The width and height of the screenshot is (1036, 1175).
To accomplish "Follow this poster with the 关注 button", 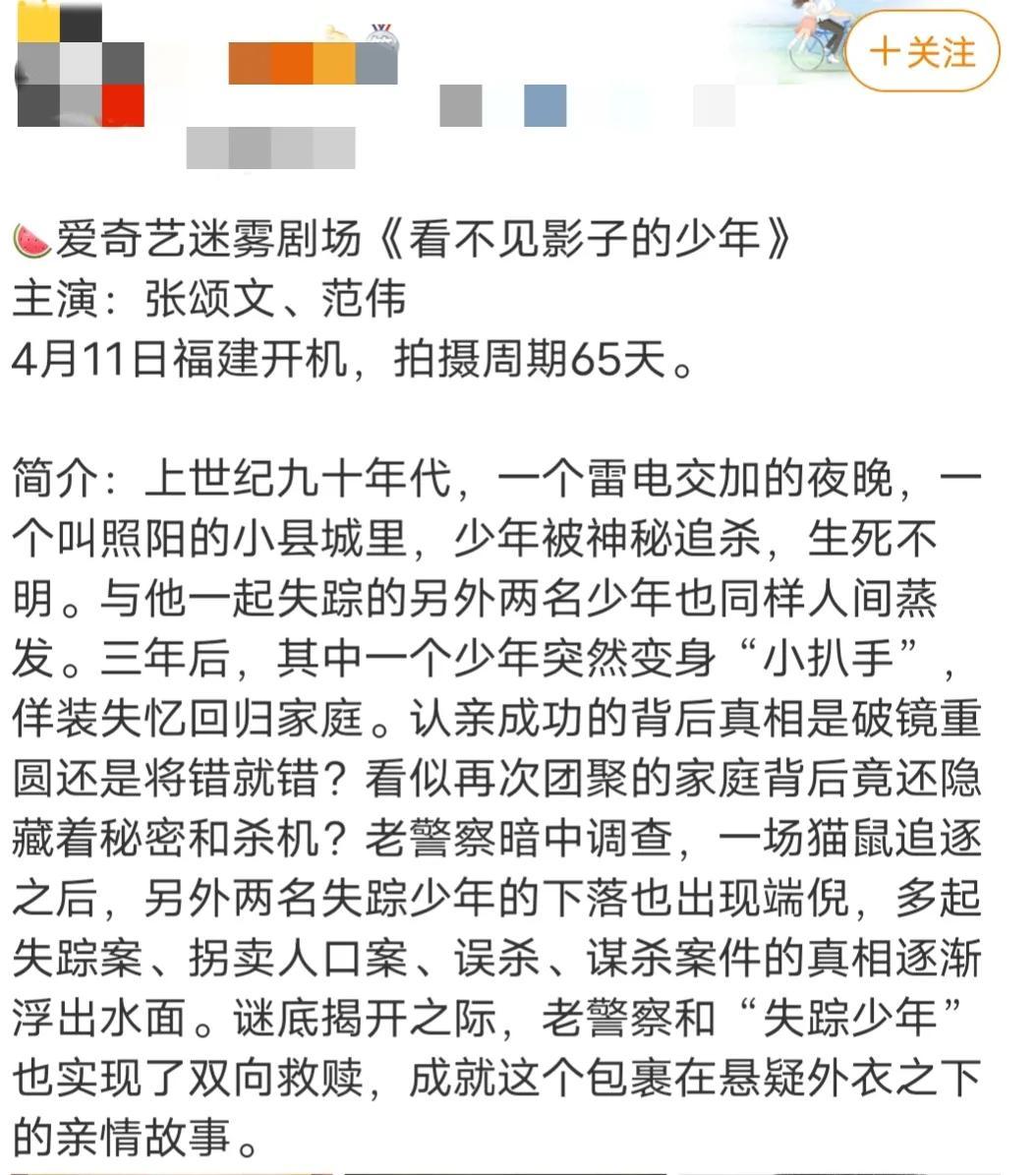I will pos(922,52).
